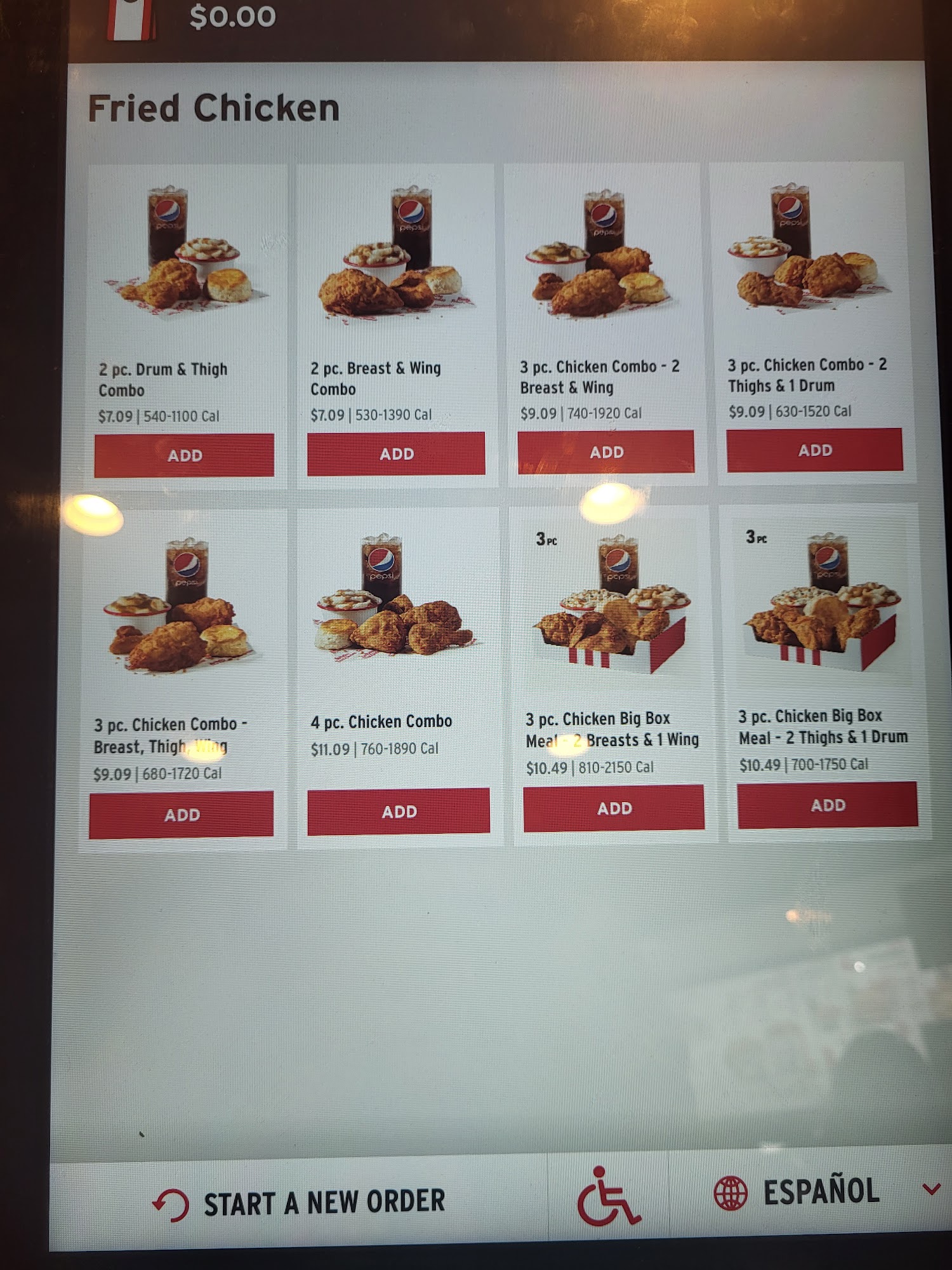This screenshot has height=1270, width=952.
Task: Add 3 pc. Combo - 2 Thighs & 1 Drum
Action: pyautogui.click(x=814, y=450)
